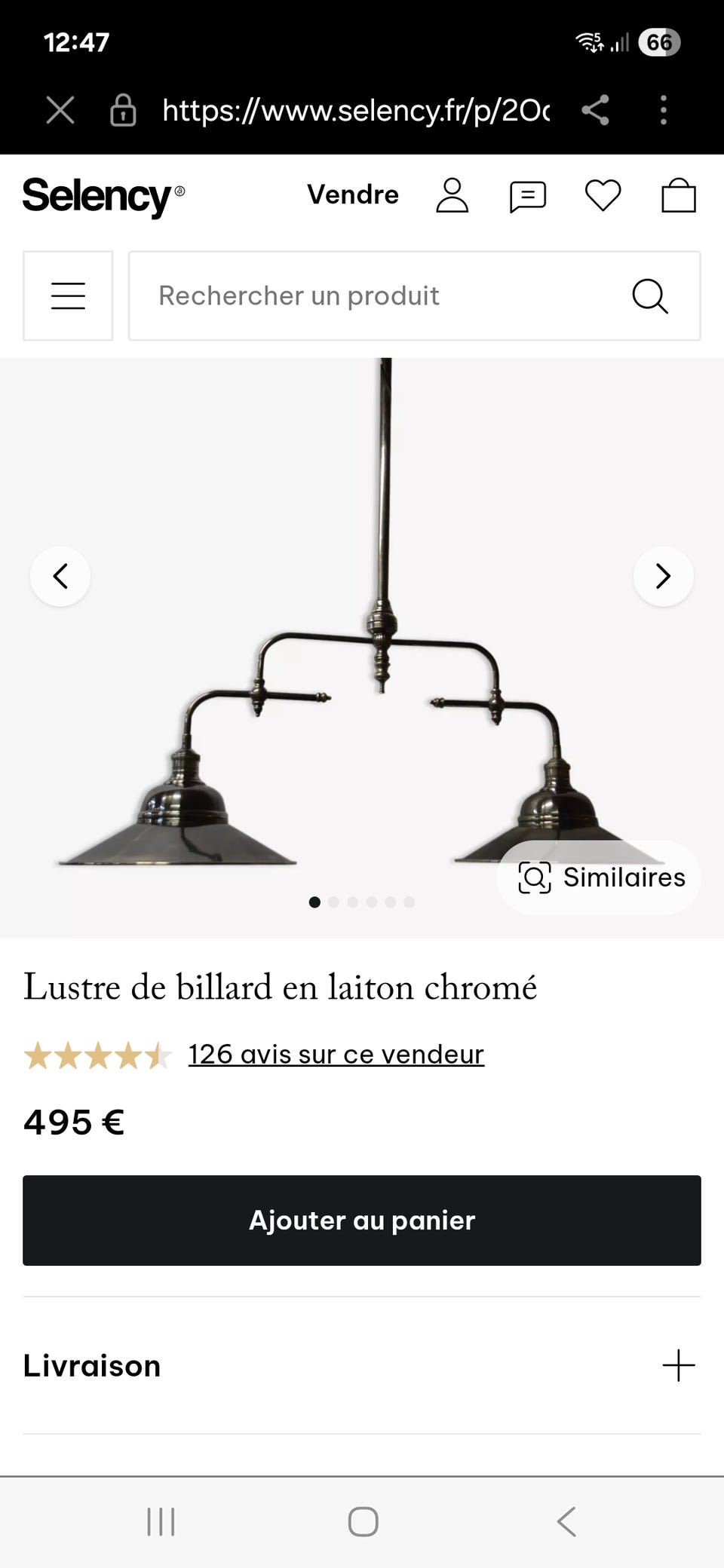Screen dimensions: 724x1568
Task: Find similar items with Similaires
Action: [x=600, y=878]
